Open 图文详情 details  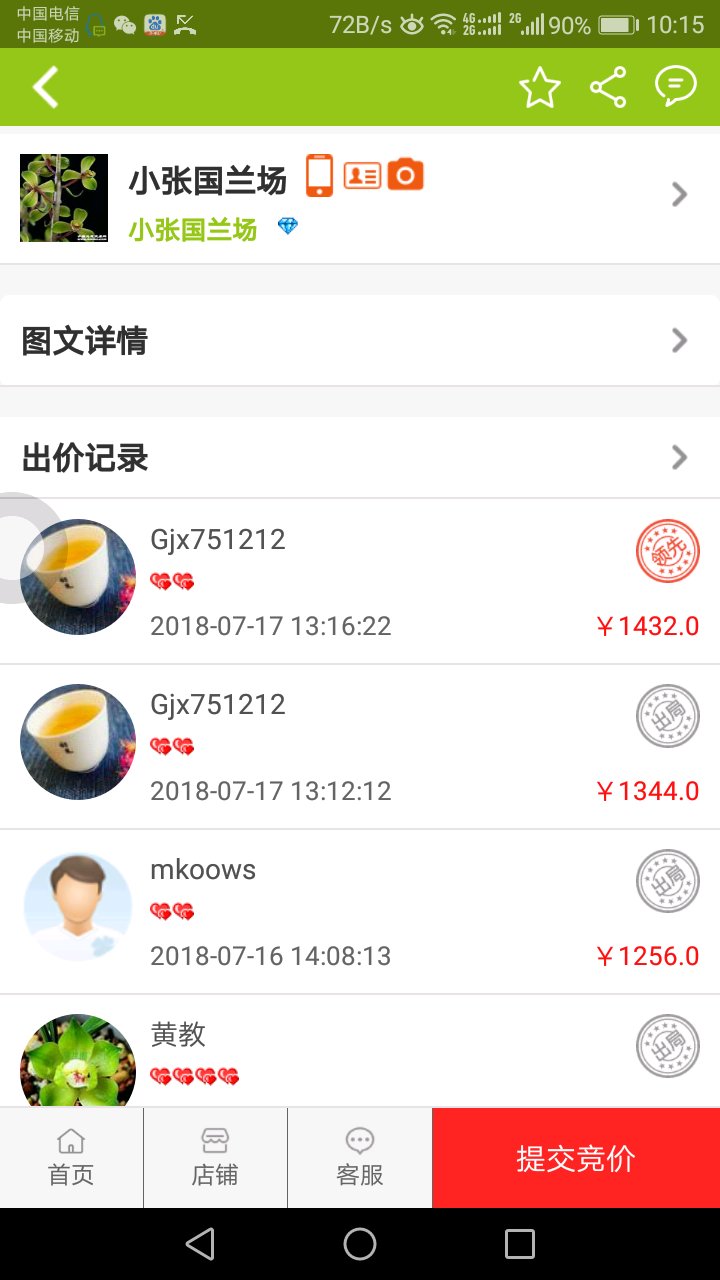pos(360,341)
